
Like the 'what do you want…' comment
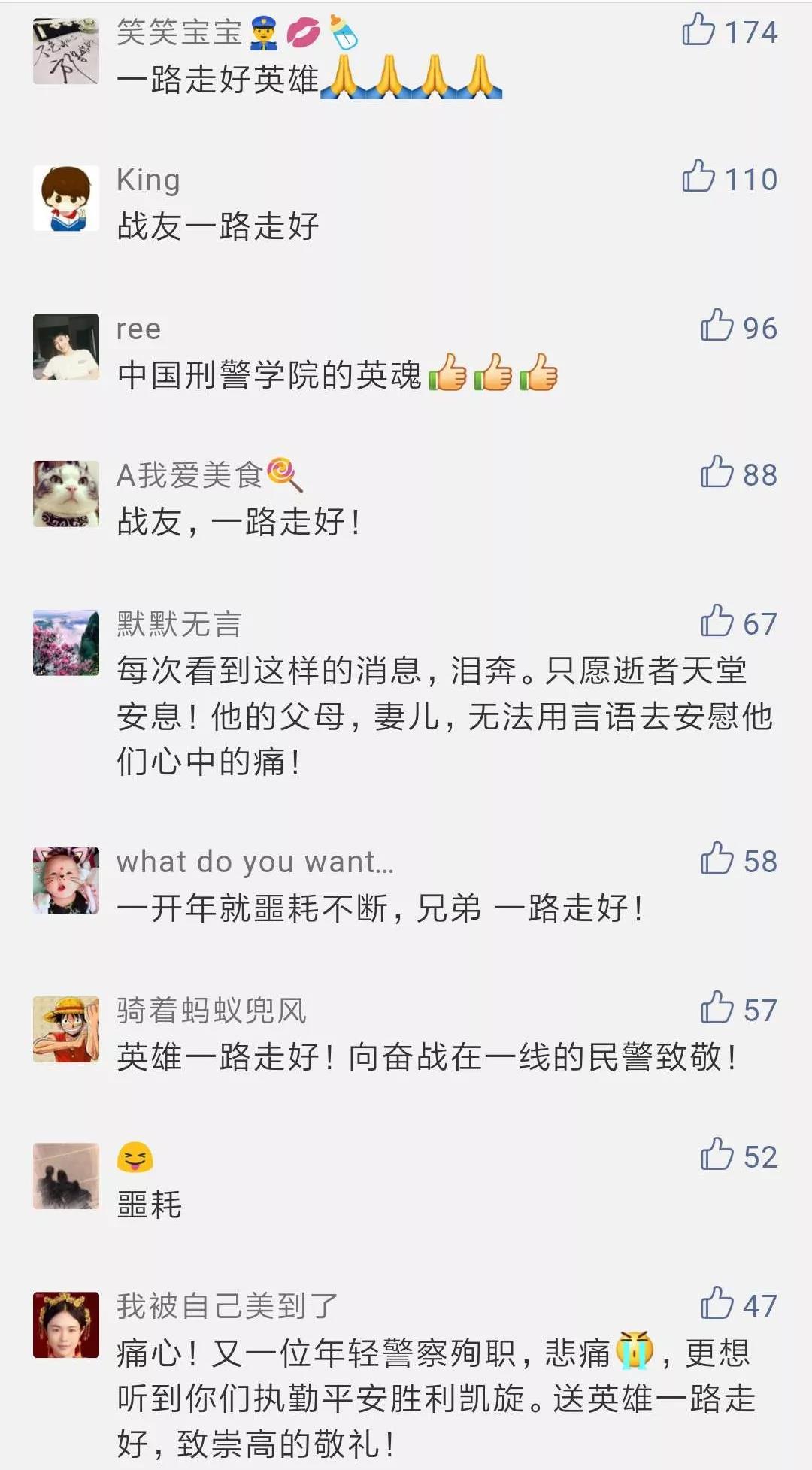click(x=717, y=859)
